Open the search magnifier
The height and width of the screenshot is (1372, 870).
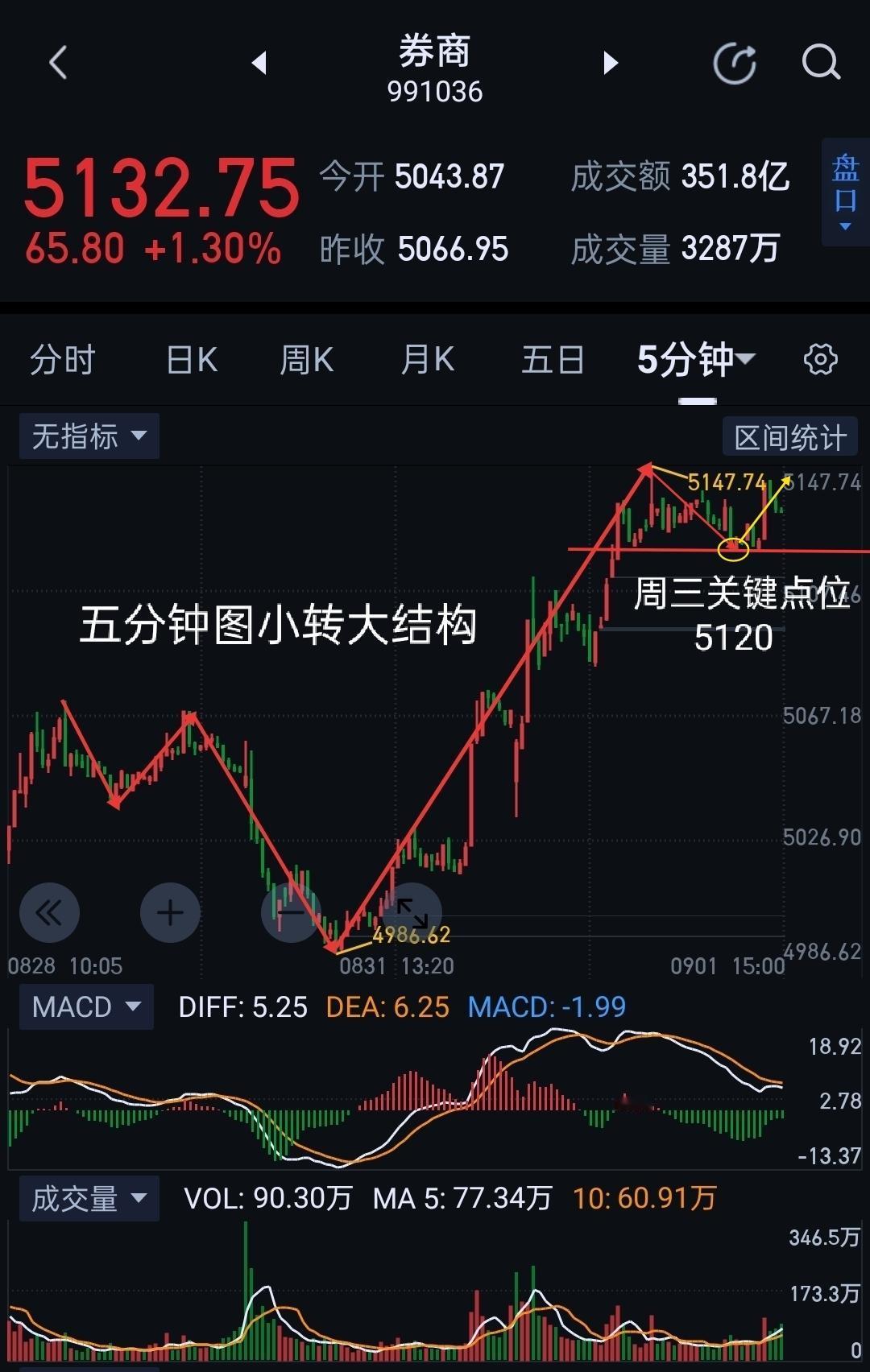821,63
